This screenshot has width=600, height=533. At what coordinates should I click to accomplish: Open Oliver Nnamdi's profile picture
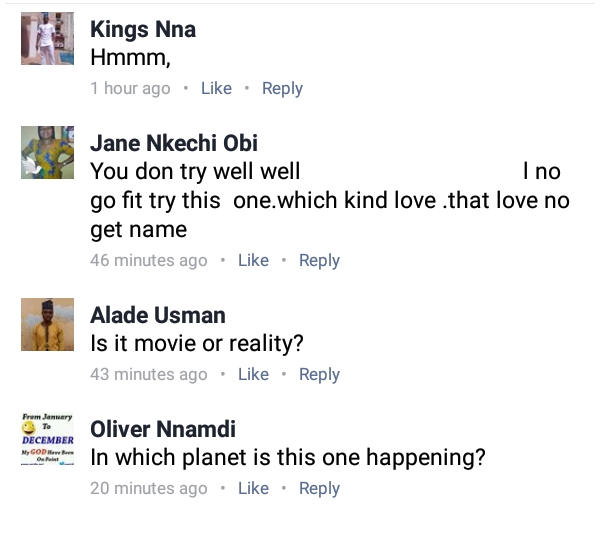[47, 438]
